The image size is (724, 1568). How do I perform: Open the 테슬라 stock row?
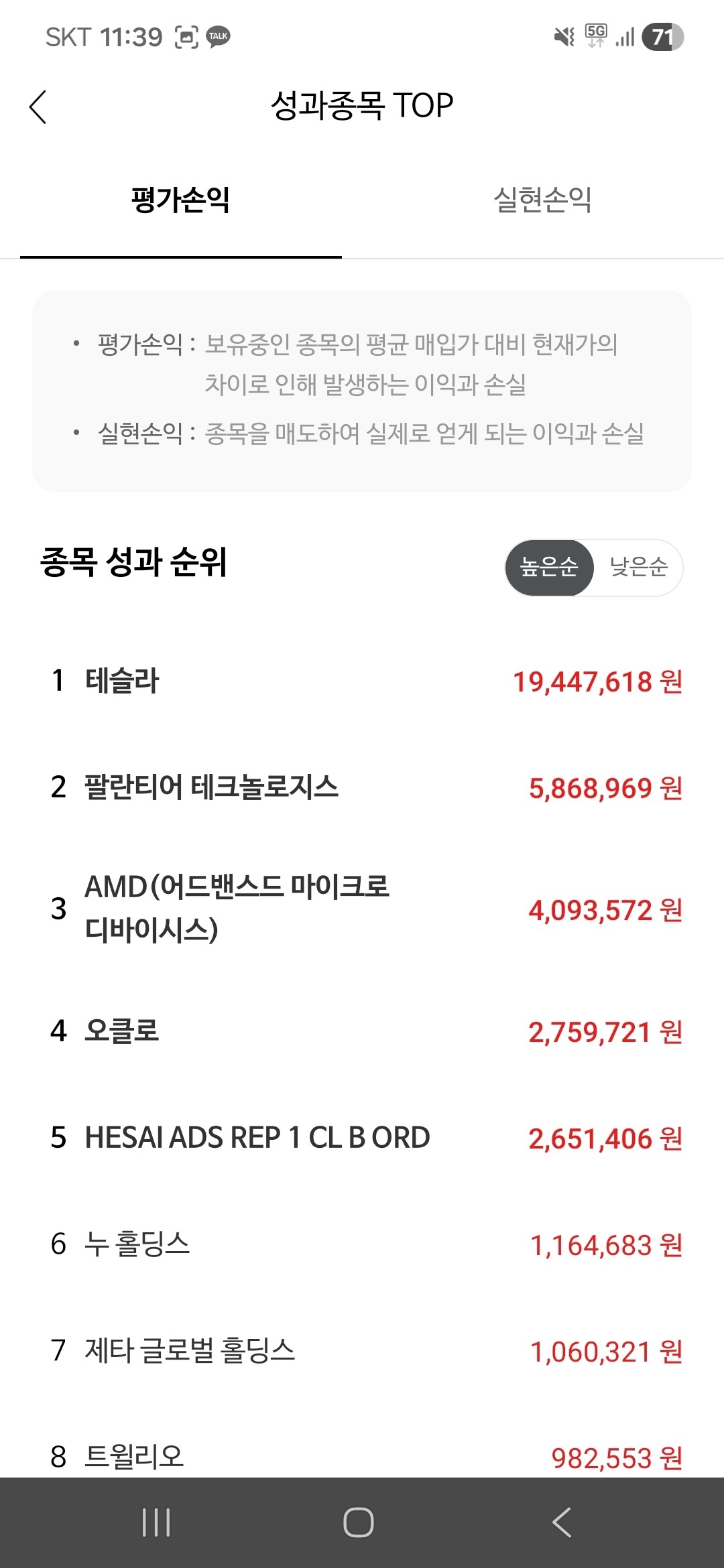click(x=362, y=681)
